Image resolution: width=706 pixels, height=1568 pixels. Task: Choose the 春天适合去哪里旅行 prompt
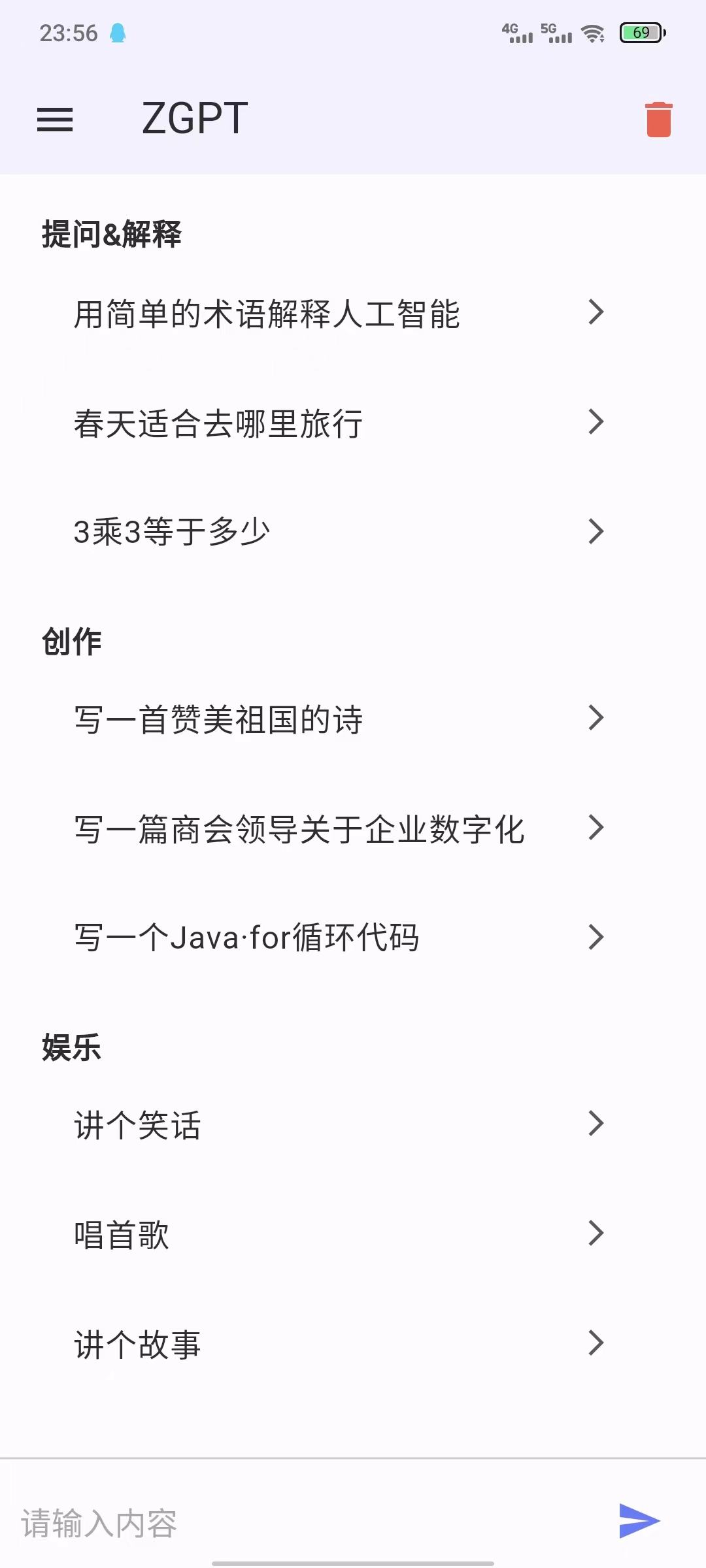[x=327, y=423]
